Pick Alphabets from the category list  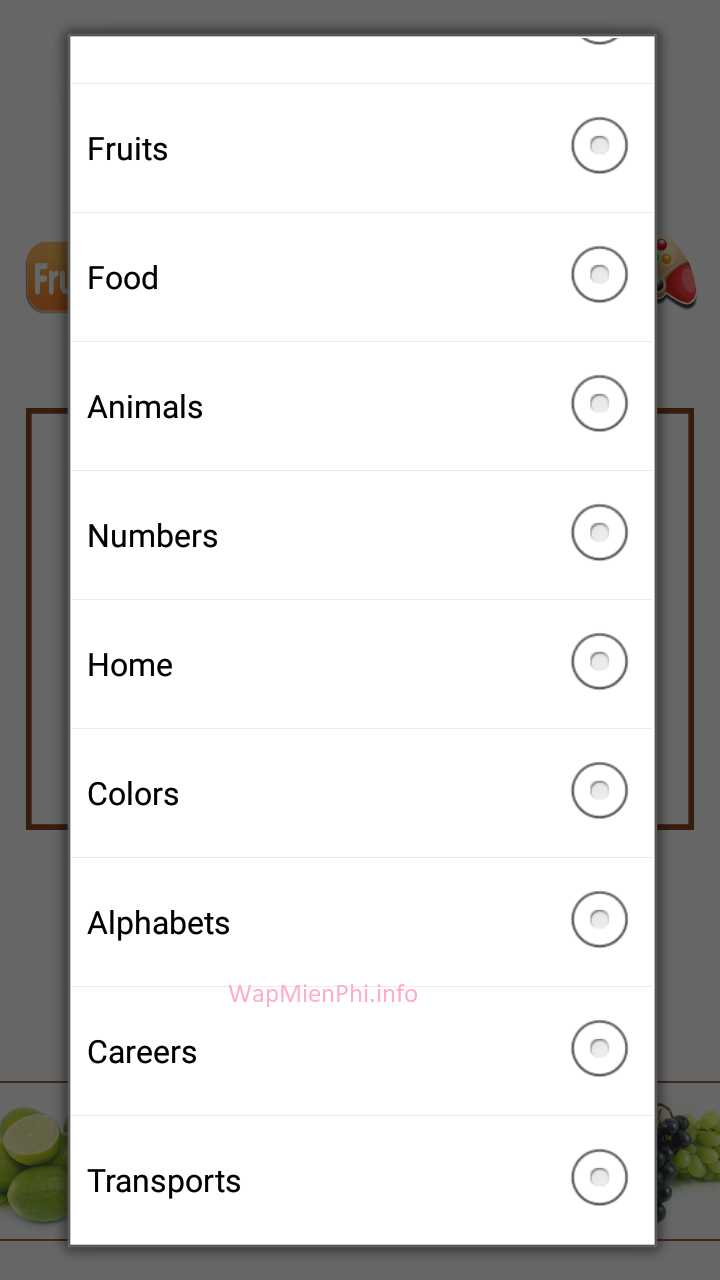pyautogui.click(x=599, y=920)
